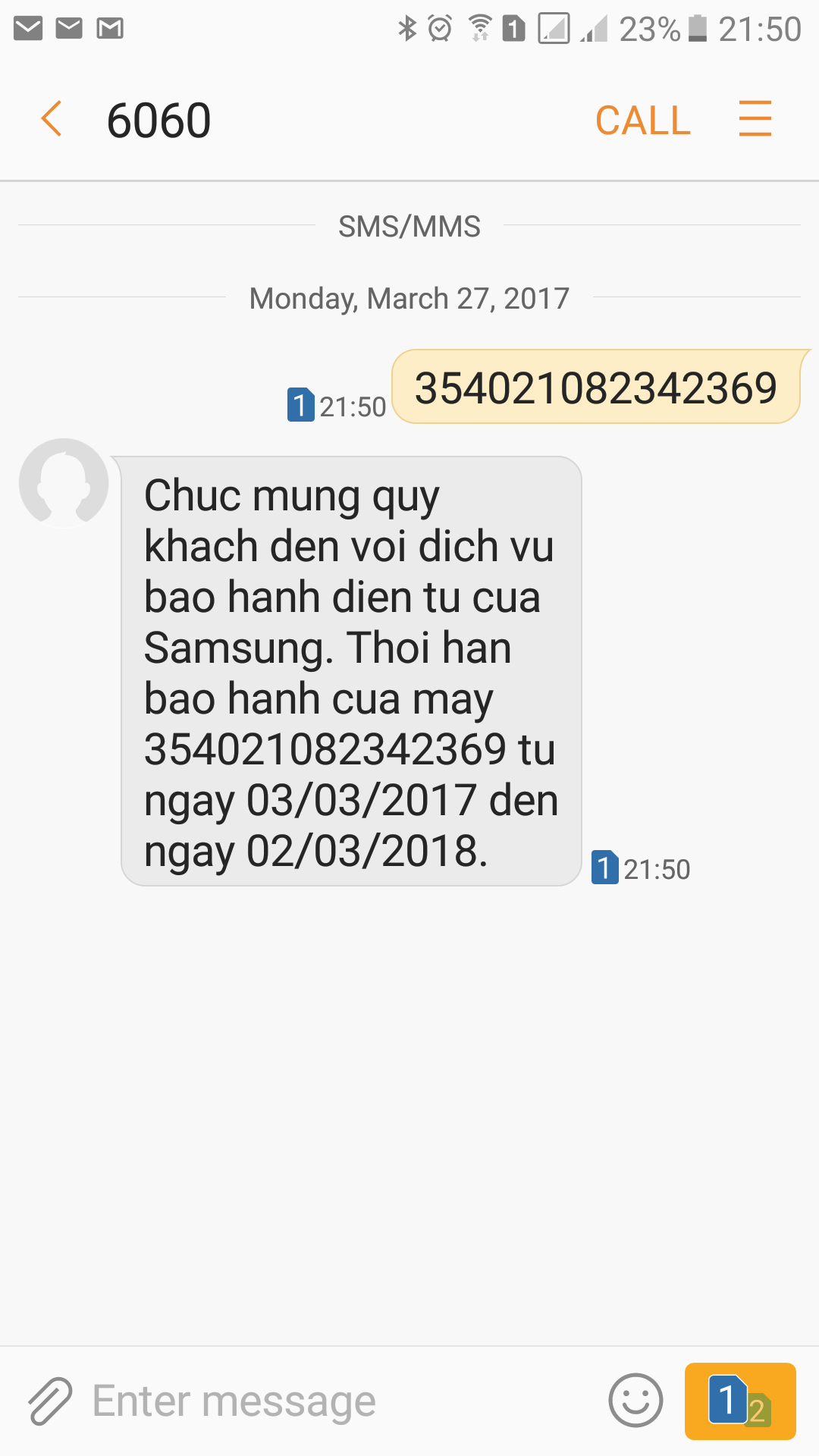Call the number 6060

[x=642, y=120]
